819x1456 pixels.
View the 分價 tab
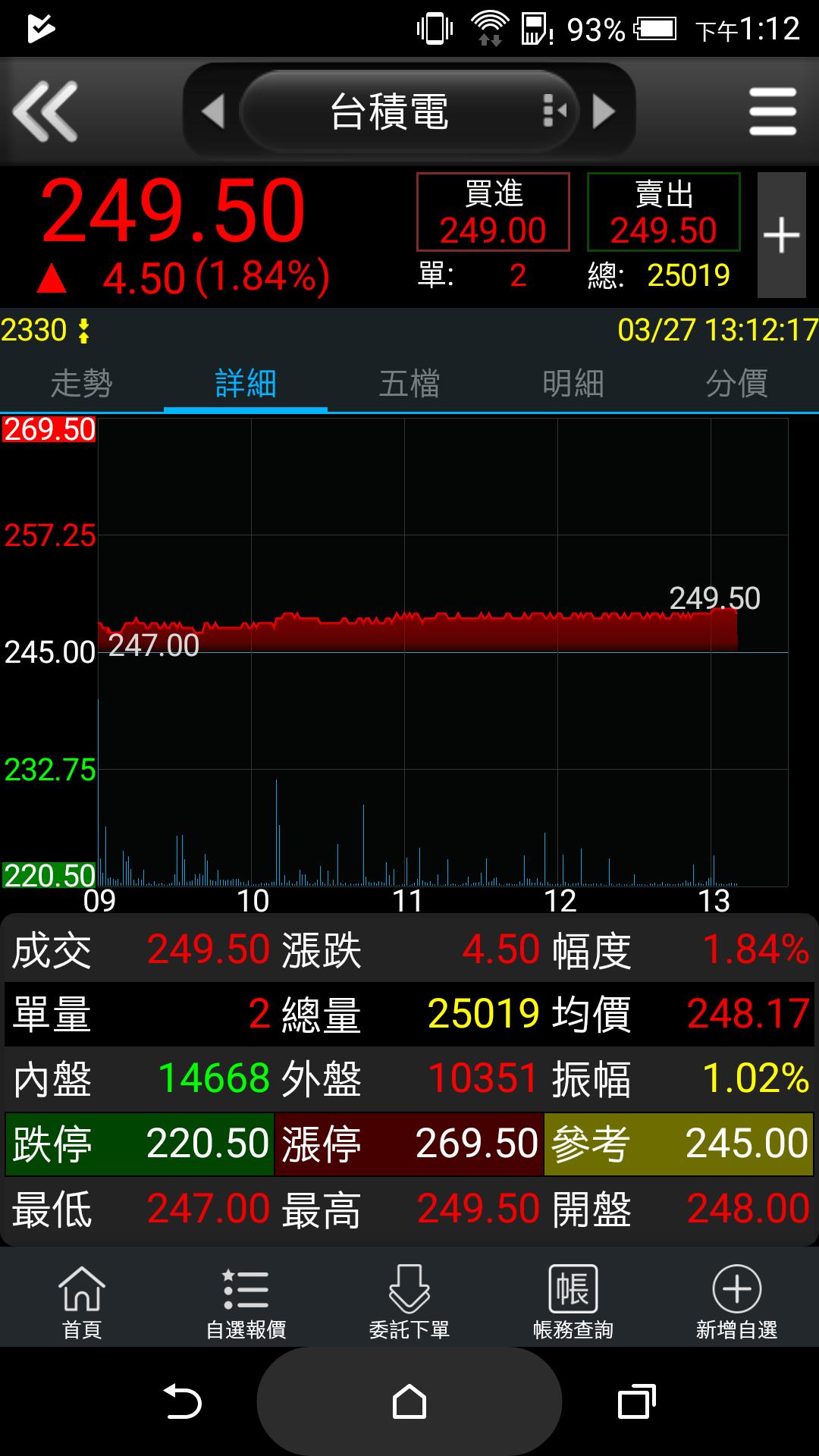tap(737, 384)
